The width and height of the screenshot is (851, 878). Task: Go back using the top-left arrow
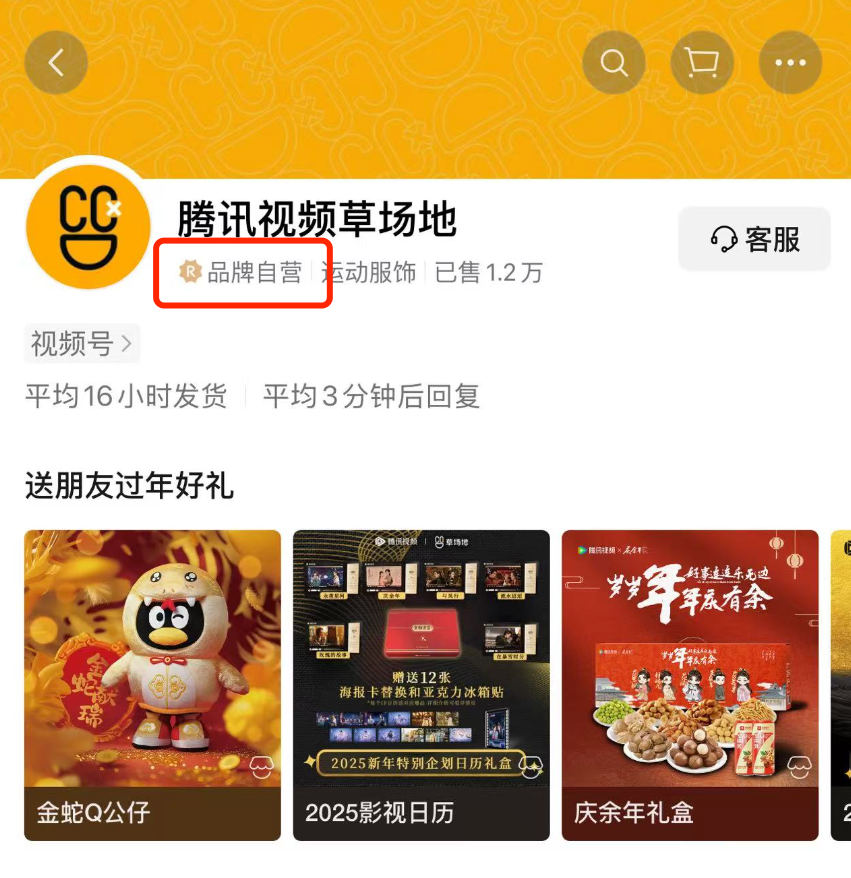[56, 63]
